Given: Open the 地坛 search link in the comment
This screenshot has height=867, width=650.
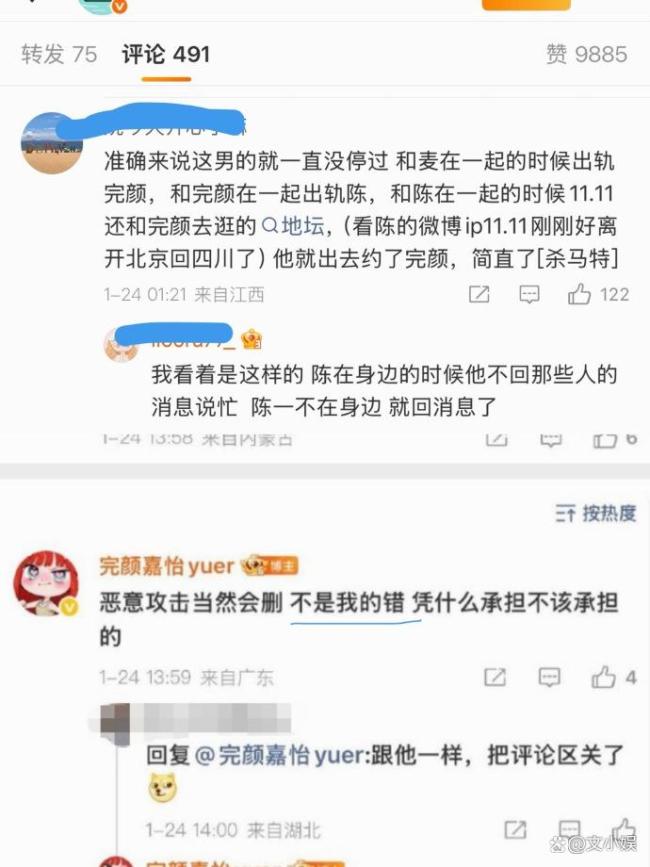Looking at the screenshot, I should point(292,227).
